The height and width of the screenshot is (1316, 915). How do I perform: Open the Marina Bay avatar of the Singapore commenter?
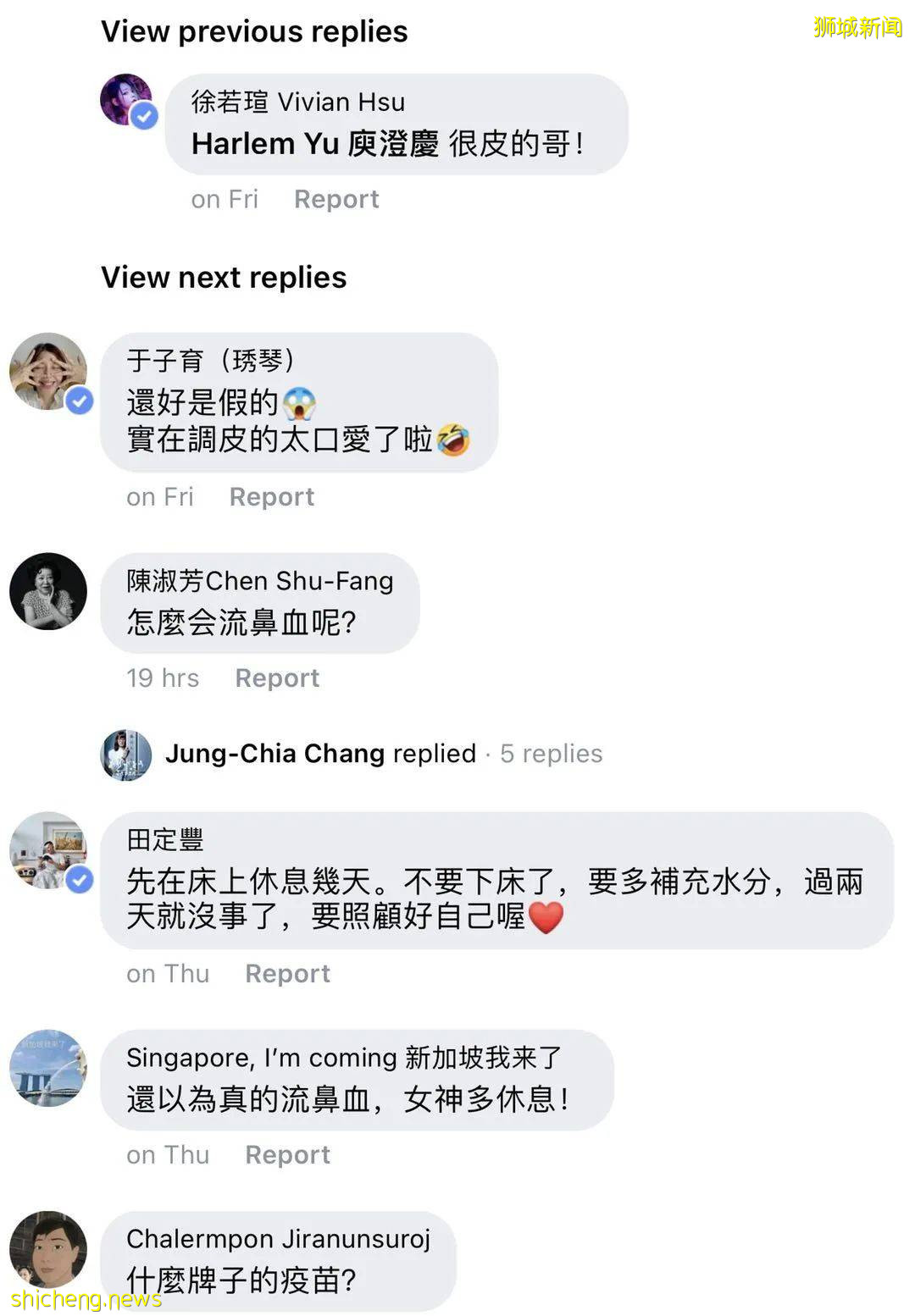48,1069
